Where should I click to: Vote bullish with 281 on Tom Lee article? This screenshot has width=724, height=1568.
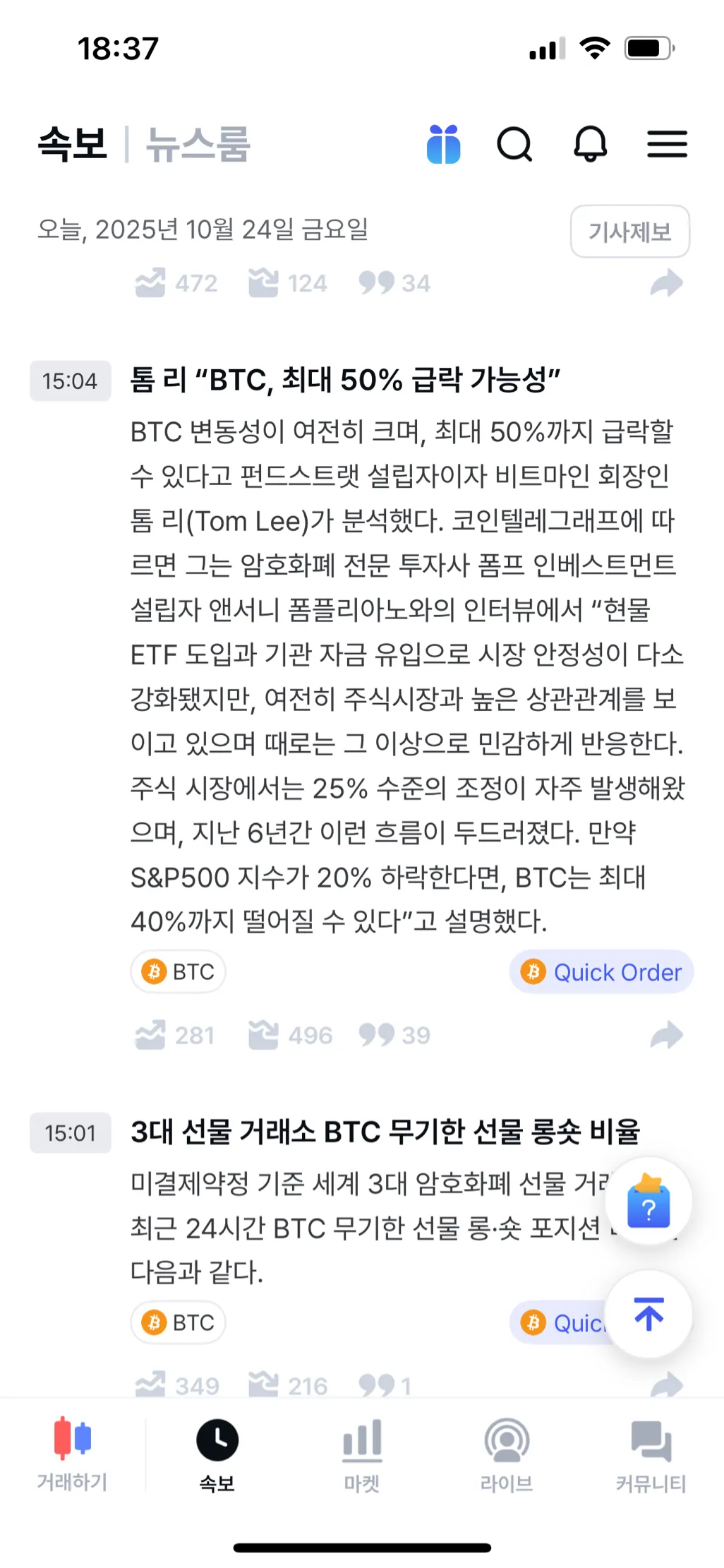pos(175,1036)
